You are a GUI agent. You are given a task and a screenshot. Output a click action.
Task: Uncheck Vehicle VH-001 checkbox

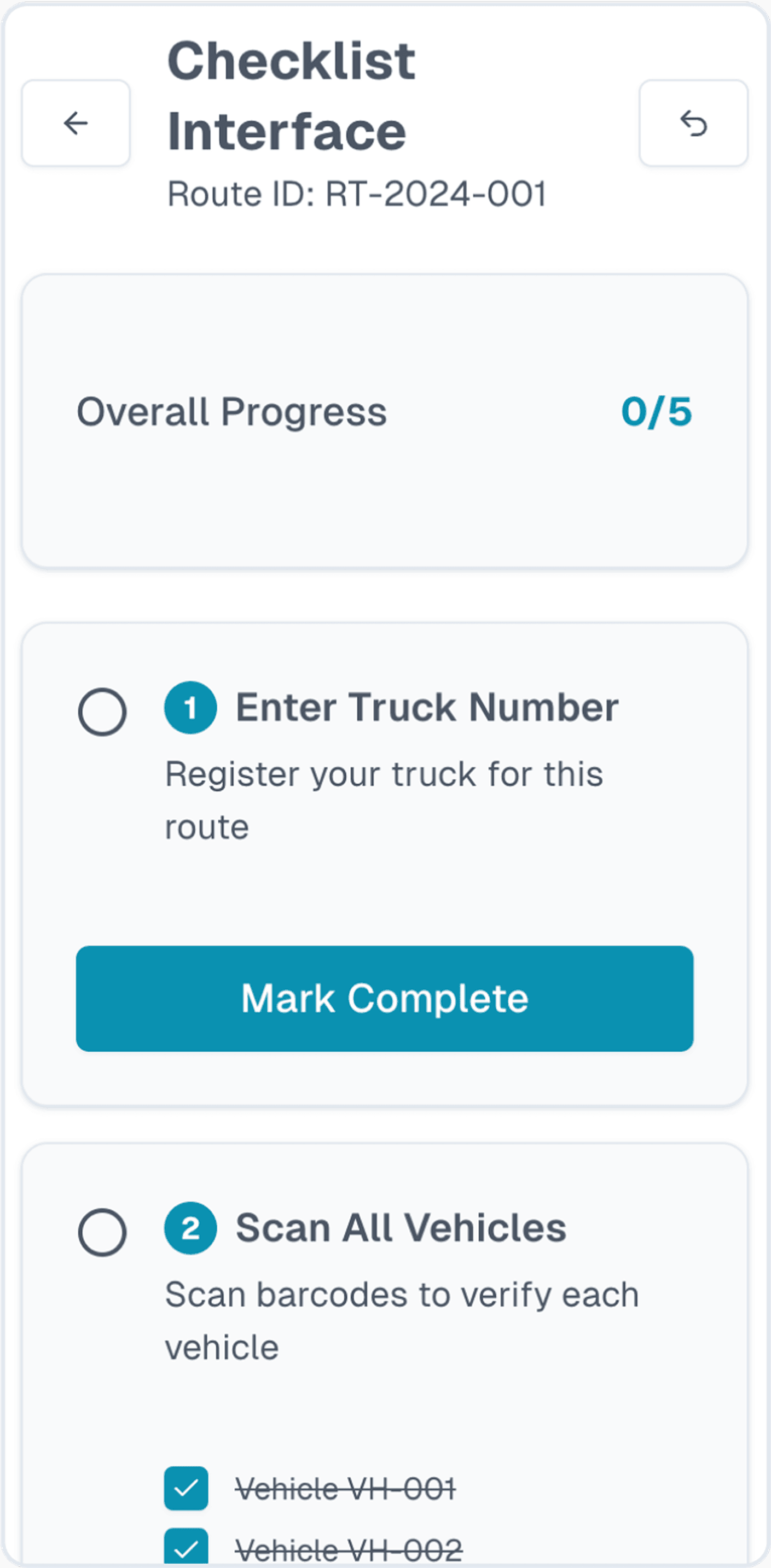tap(185, 1488)
